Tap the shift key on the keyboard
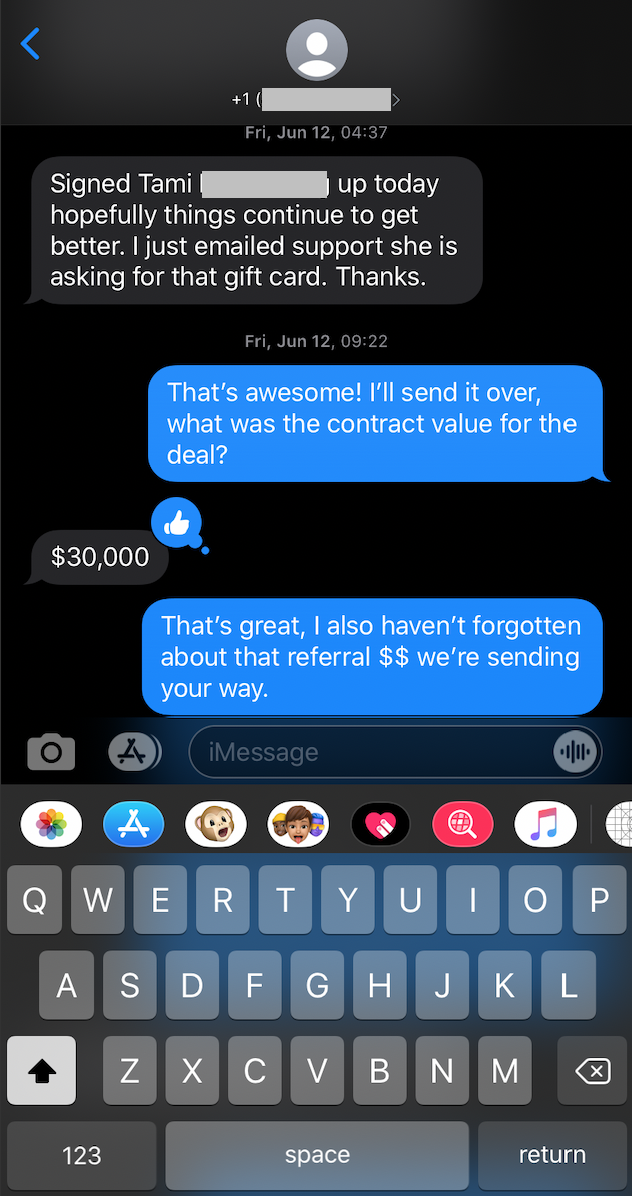The height and width of the screenshot is (1196, 632). tap(41, 1071)
